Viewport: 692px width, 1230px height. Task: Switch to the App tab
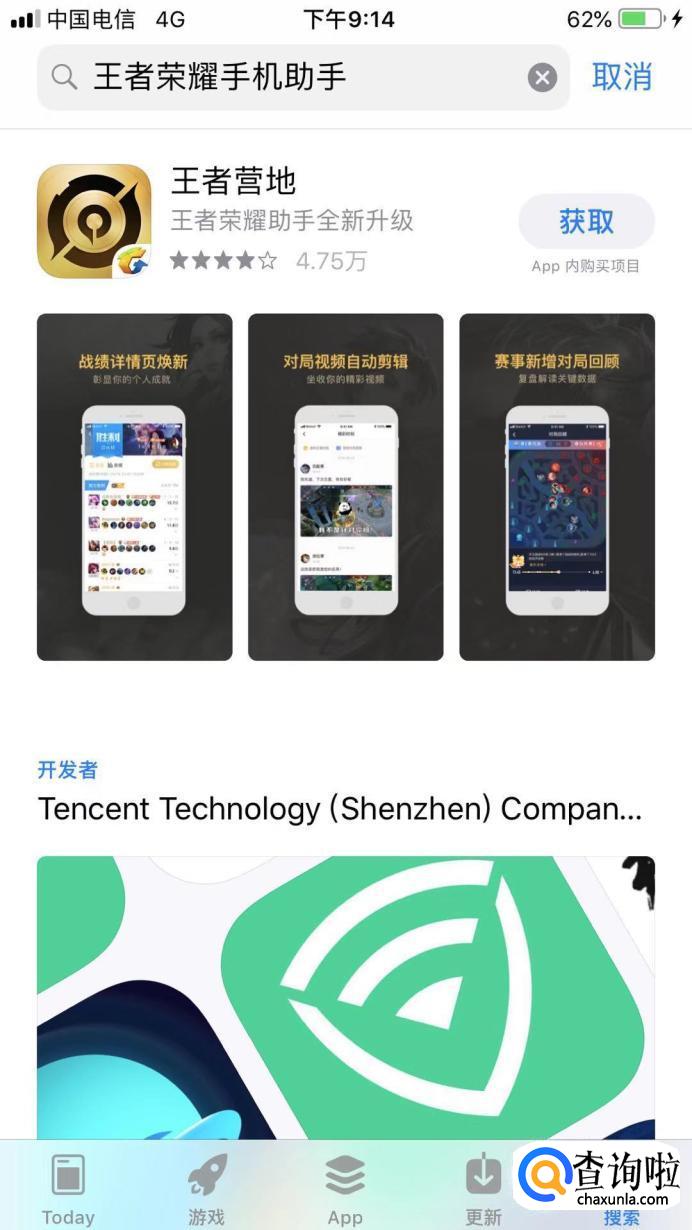tap(345, 1188)
